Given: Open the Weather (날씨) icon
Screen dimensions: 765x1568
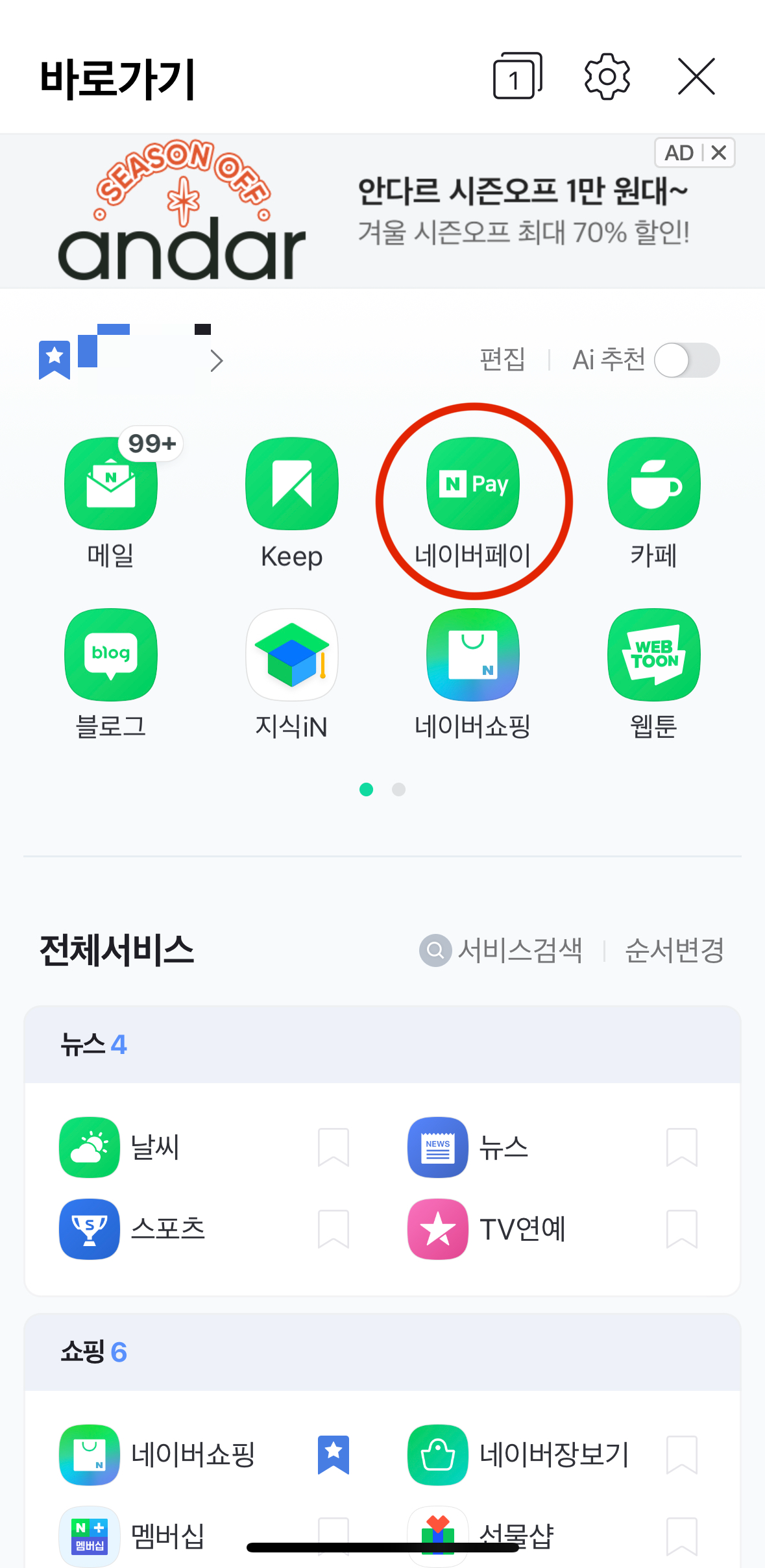Looking at the screenshot, I should click(89, 1147).
